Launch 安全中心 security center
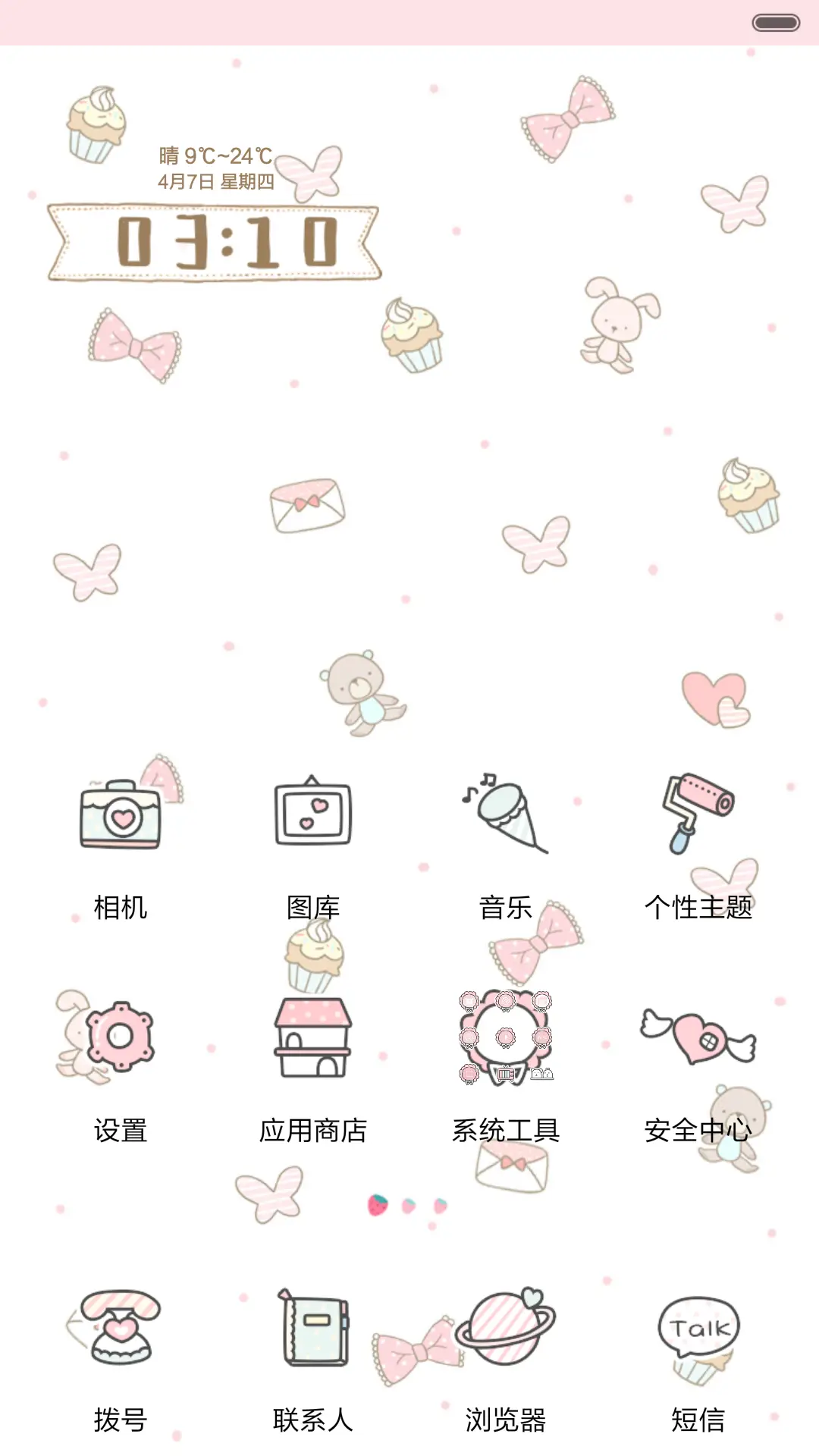Viewport: 819px width, 1456px height. (699, 1035)
